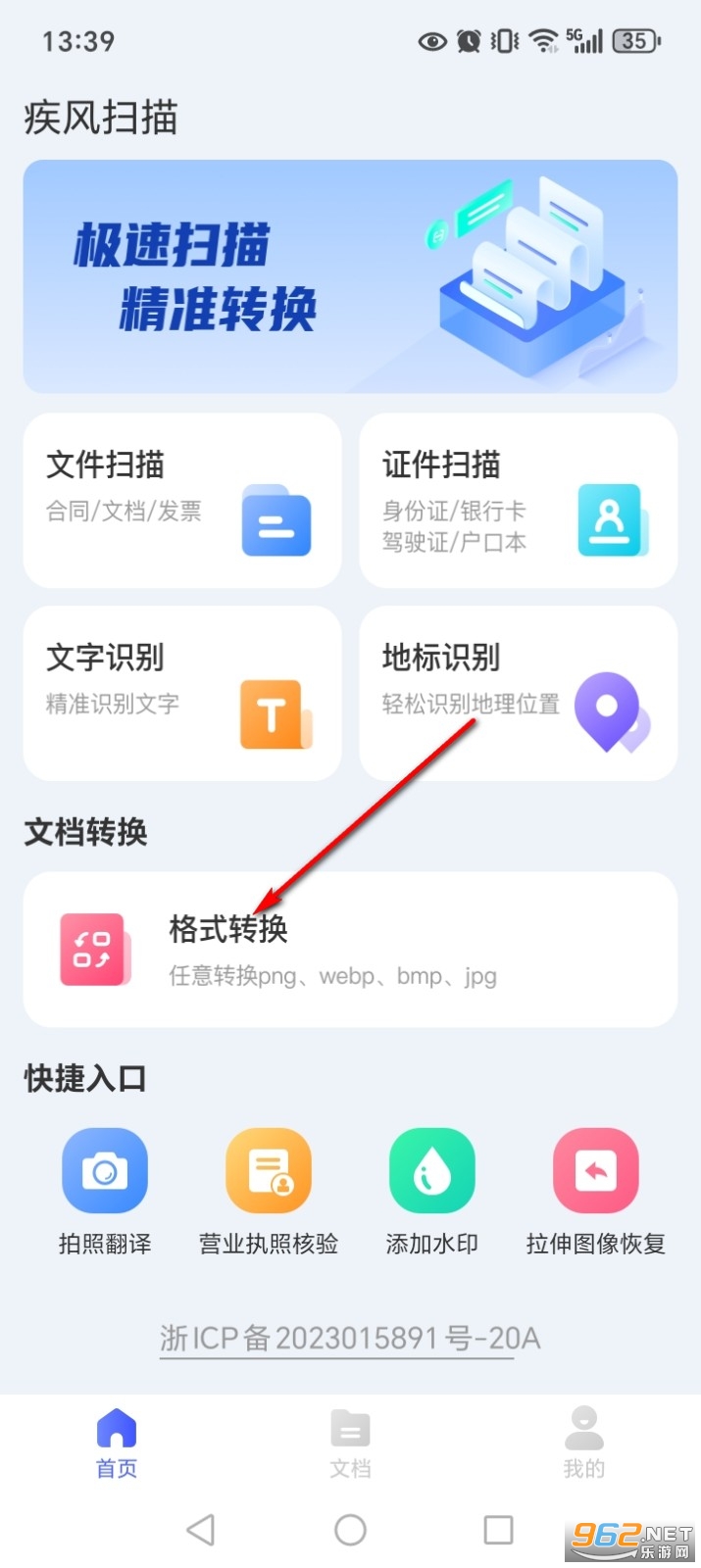Open the 证件扫描 ID scan card
701x1568 pixels.
tap(518, 501)
